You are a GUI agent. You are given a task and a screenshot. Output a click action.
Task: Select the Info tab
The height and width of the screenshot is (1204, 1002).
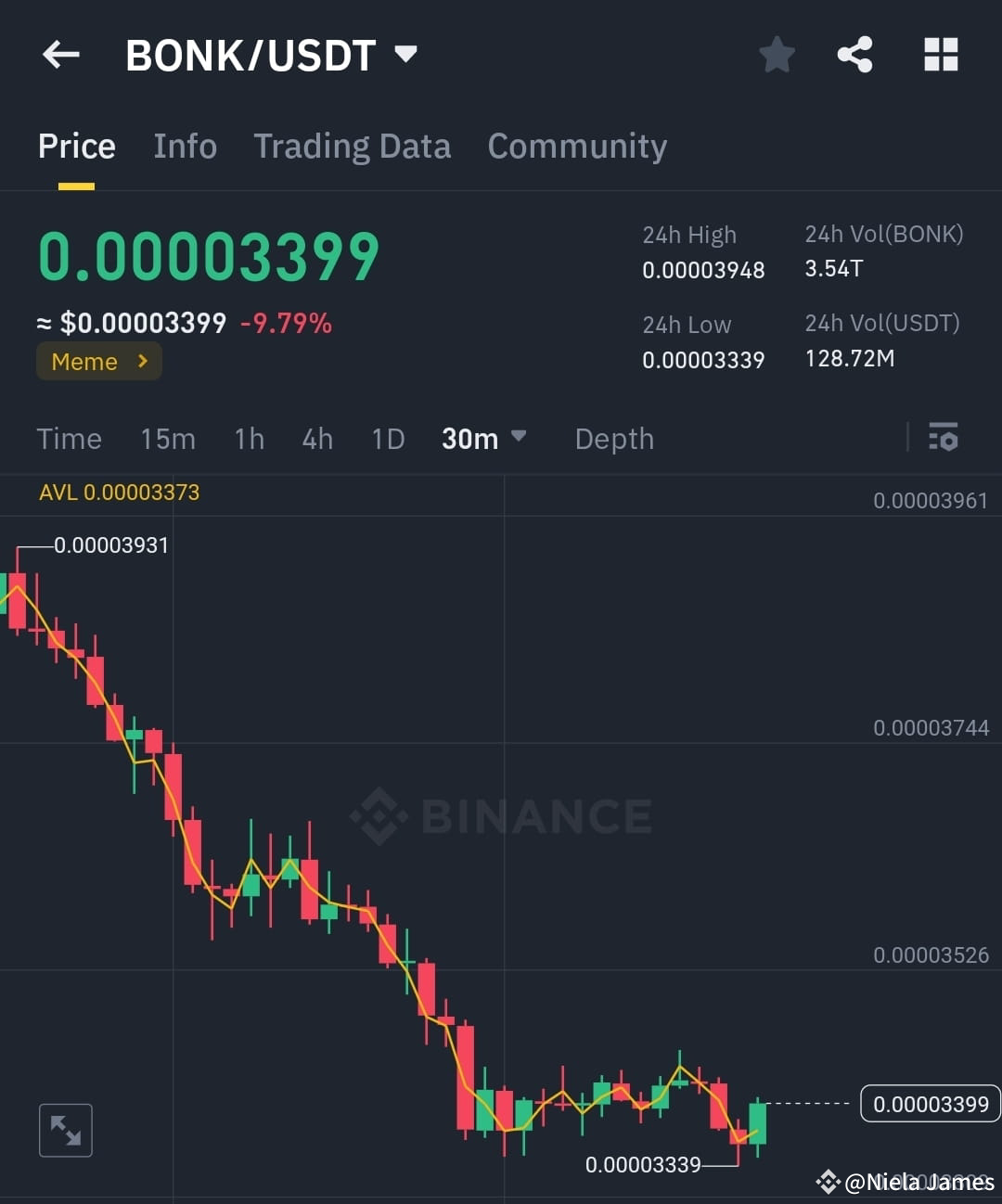(185, 146)
